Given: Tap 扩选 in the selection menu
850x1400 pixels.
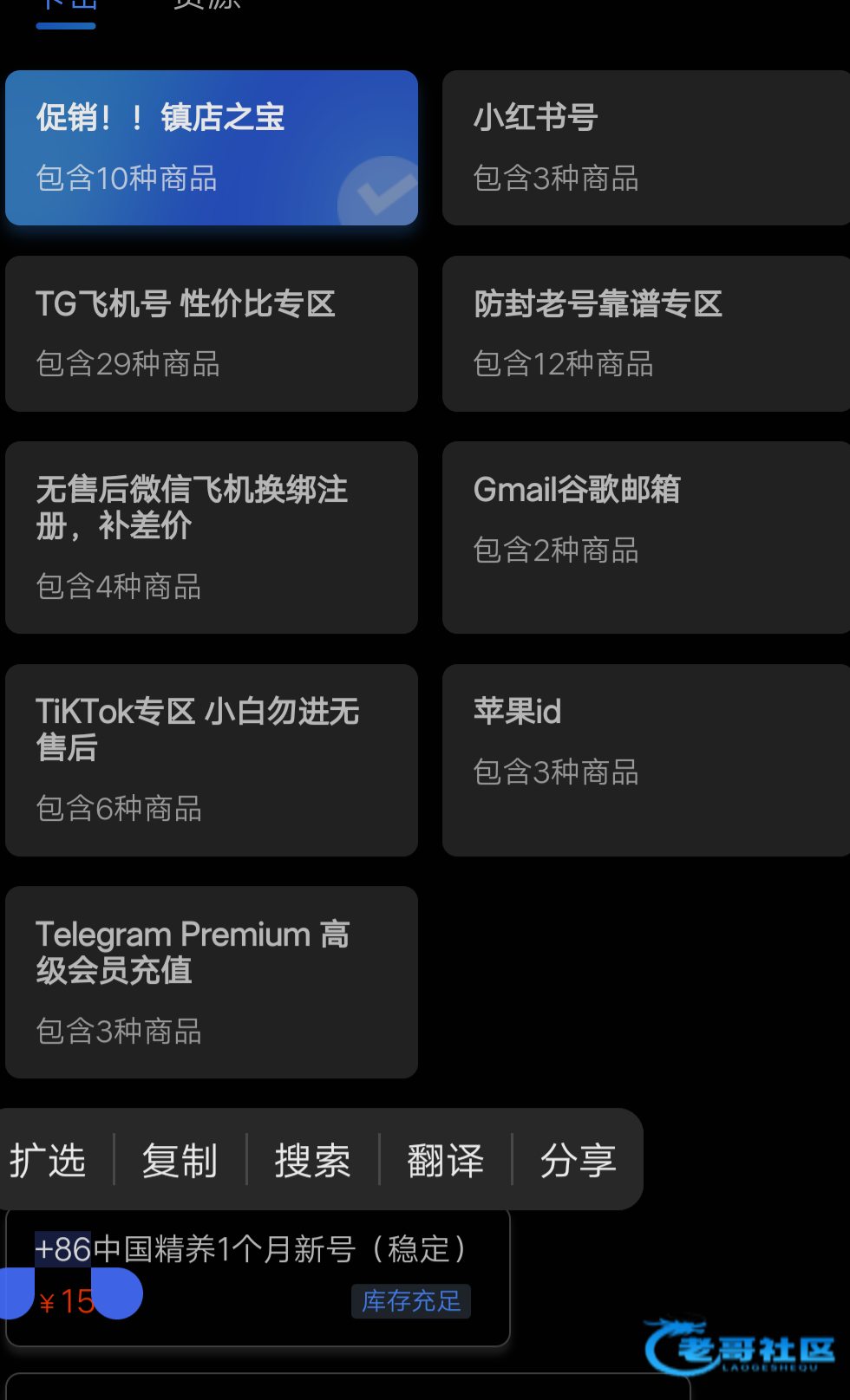Looking at the screenshot, I should point(48,1160).
